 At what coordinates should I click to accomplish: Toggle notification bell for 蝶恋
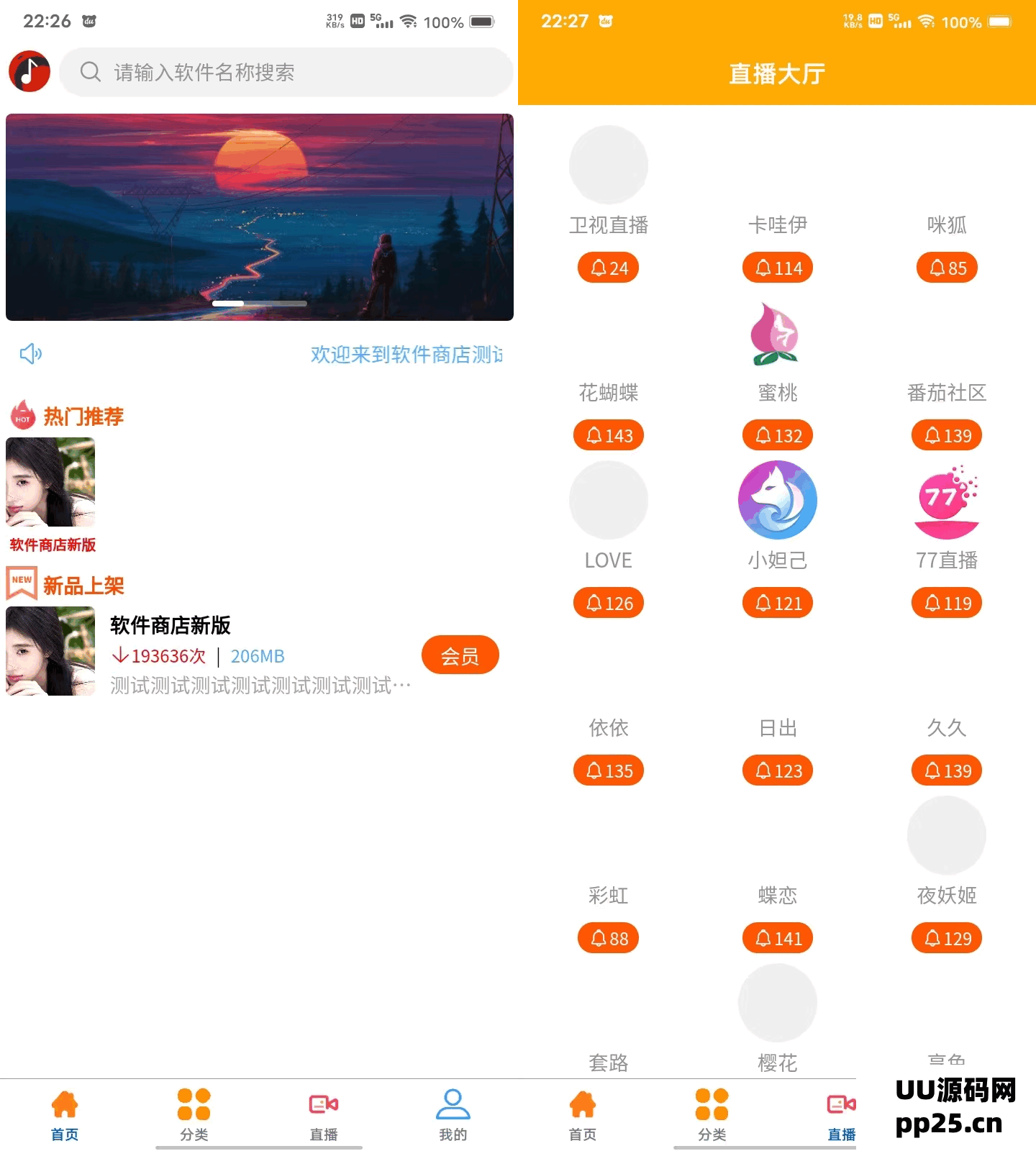(x=777, y=937)
